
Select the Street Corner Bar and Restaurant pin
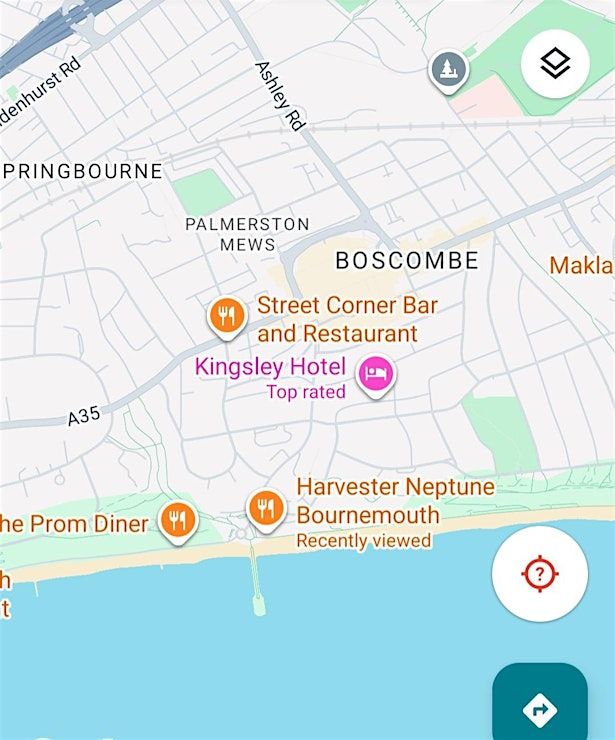(x=228, y=316)
